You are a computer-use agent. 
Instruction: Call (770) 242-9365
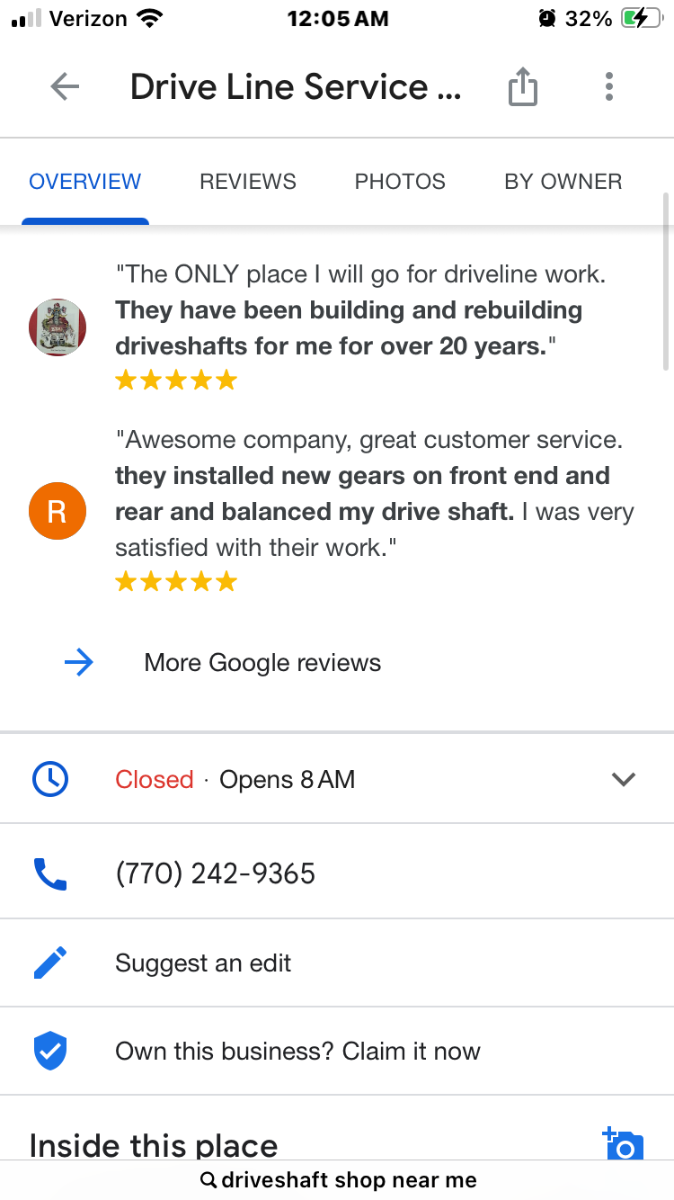pyautogui.click(x=215, y=874)
